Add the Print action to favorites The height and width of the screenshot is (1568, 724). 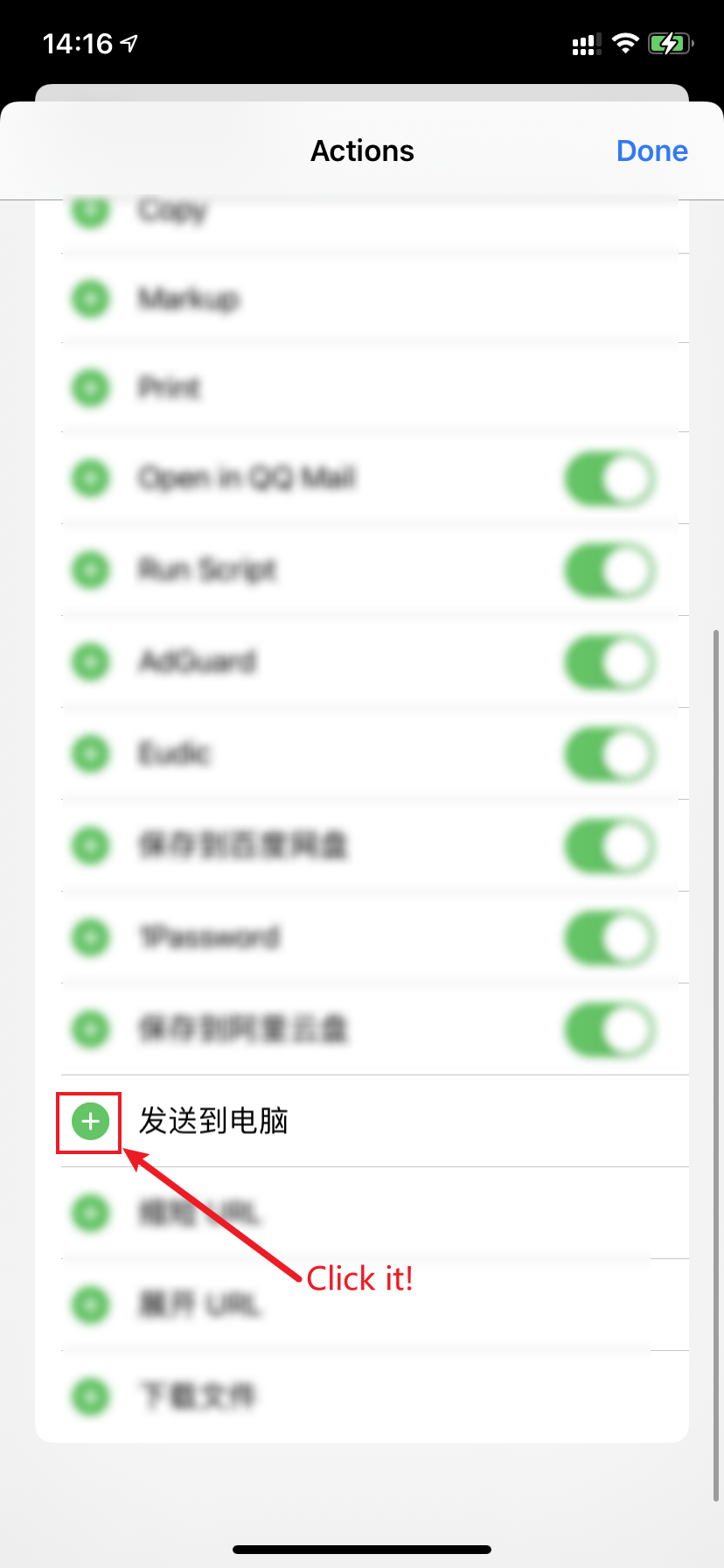89,387
